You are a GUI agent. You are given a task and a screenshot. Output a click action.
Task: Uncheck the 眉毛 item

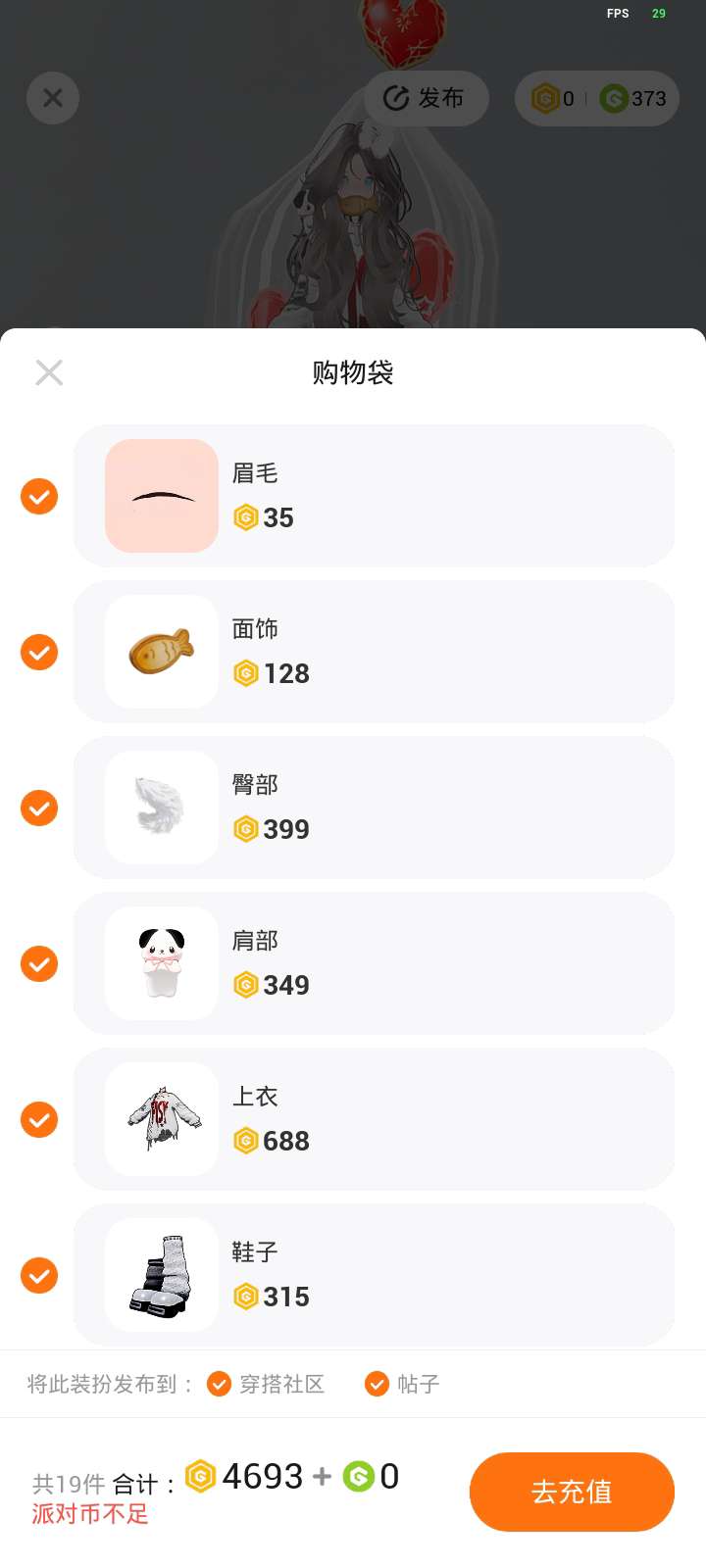tap(39, 496)
